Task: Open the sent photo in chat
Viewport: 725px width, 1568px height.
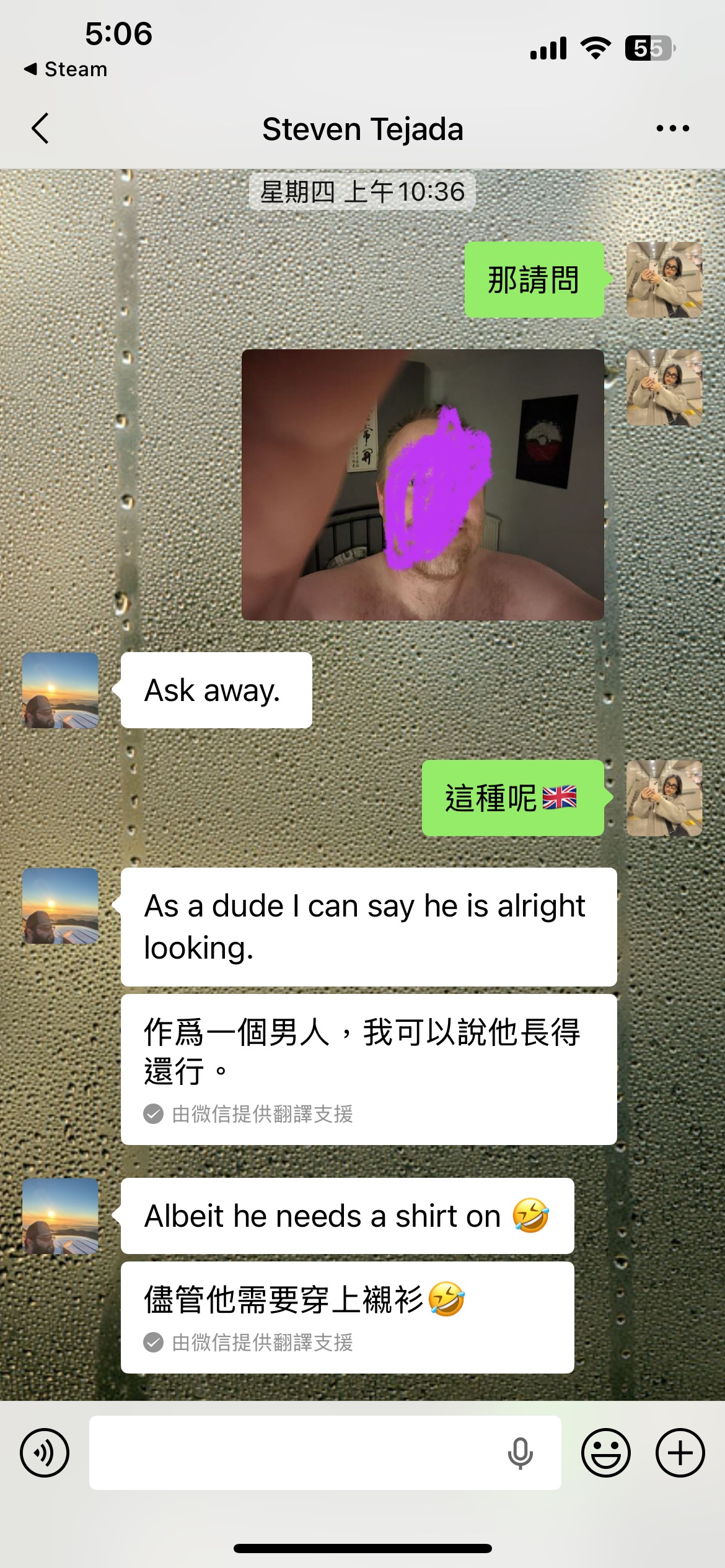Action: point(423,484)
